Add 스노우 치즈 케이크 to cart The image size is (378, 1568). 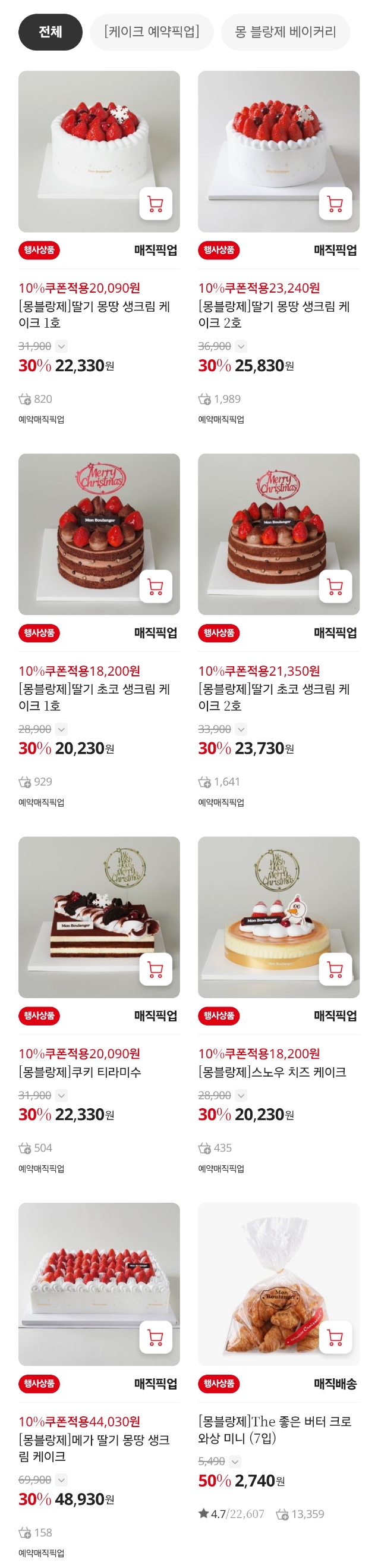point(335,970)
